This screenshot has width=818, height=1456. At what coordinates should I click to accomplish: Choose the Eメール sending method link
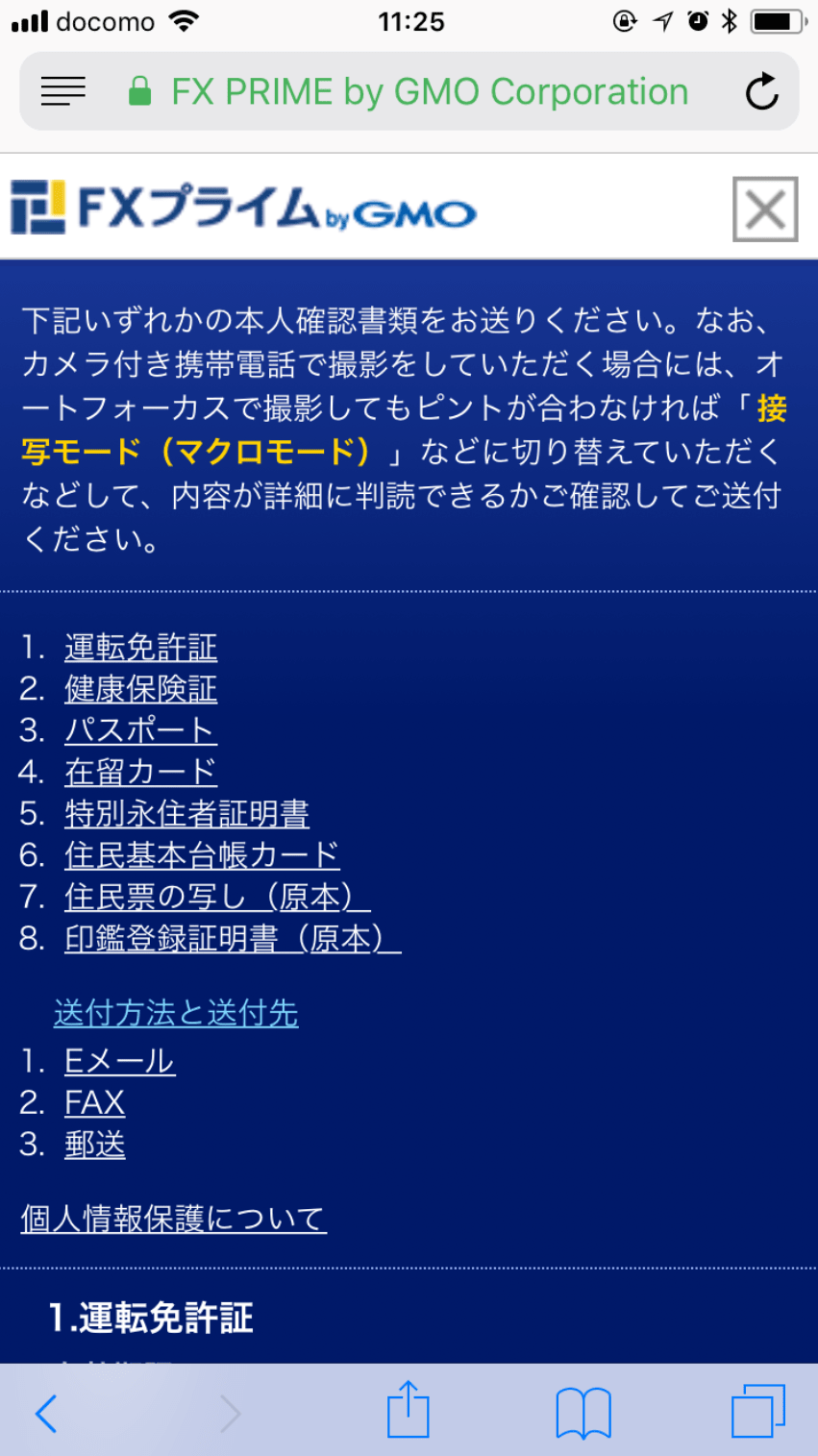[x=119, y=1061]
